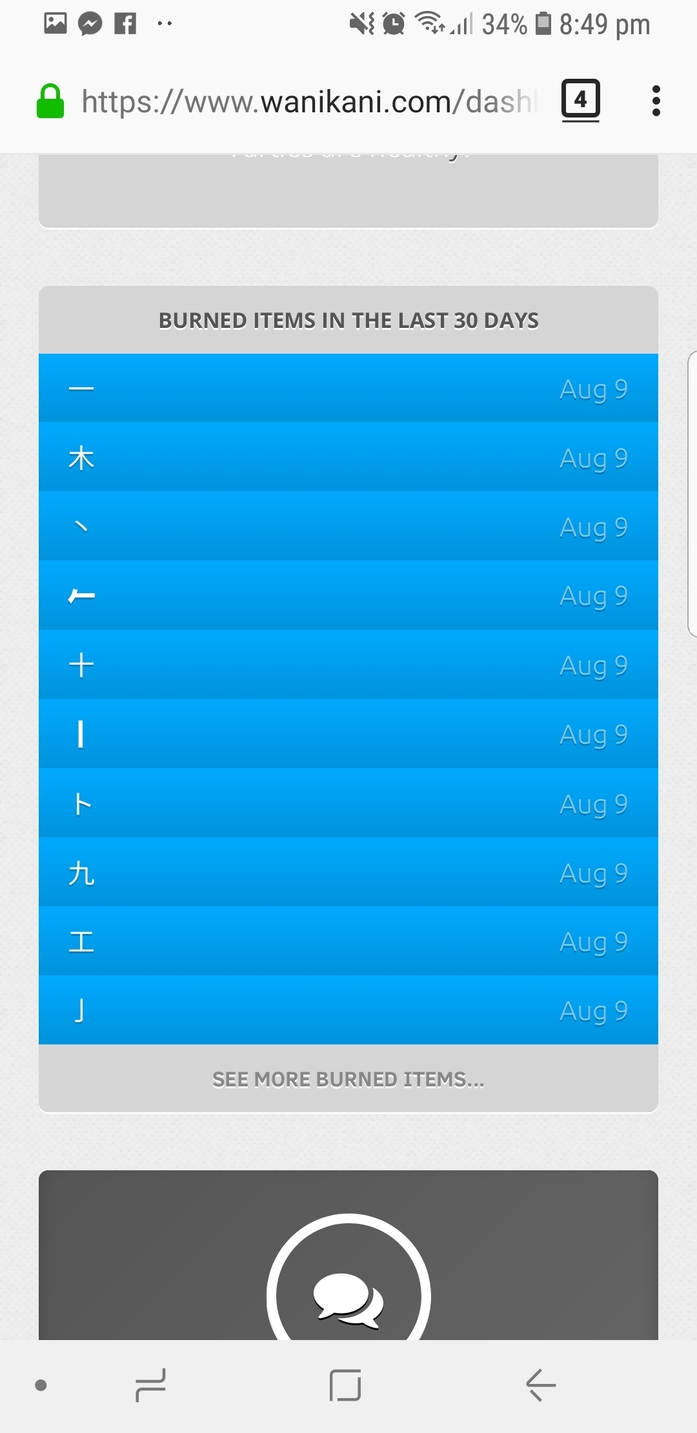Screen dimensions: 697x1433
Task: Tap See More Burned Items link
Action: coord(348,1079)
